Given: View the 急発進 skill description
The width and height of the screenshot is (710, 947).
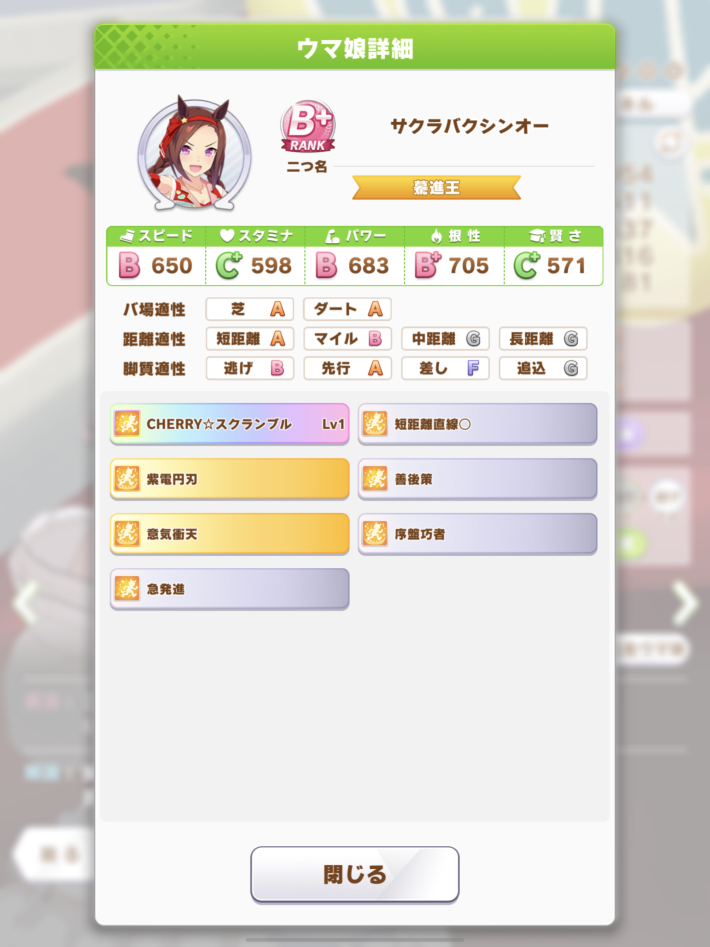Looking at the screenshot, I should click(229, 589).
